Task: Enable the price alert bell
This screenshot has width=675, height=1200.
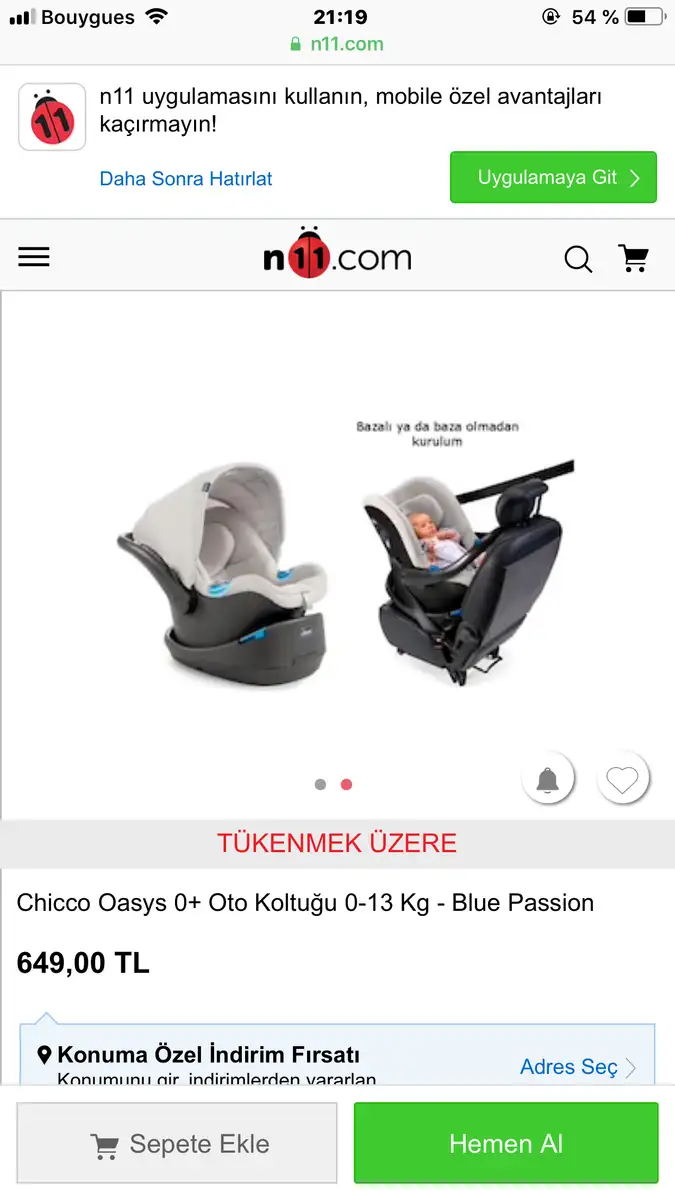Action: (x=548, y=779)
